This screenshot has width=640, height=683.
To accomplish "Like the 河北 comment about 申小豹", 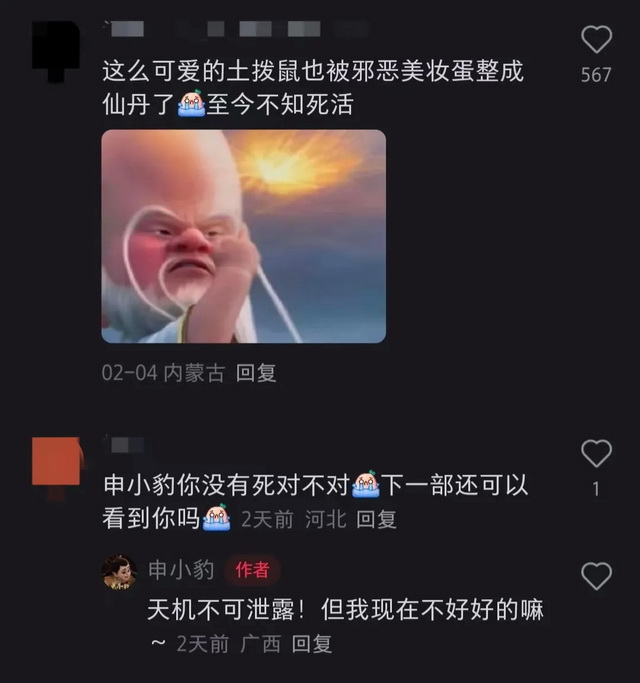I will [x=596, y=454].
